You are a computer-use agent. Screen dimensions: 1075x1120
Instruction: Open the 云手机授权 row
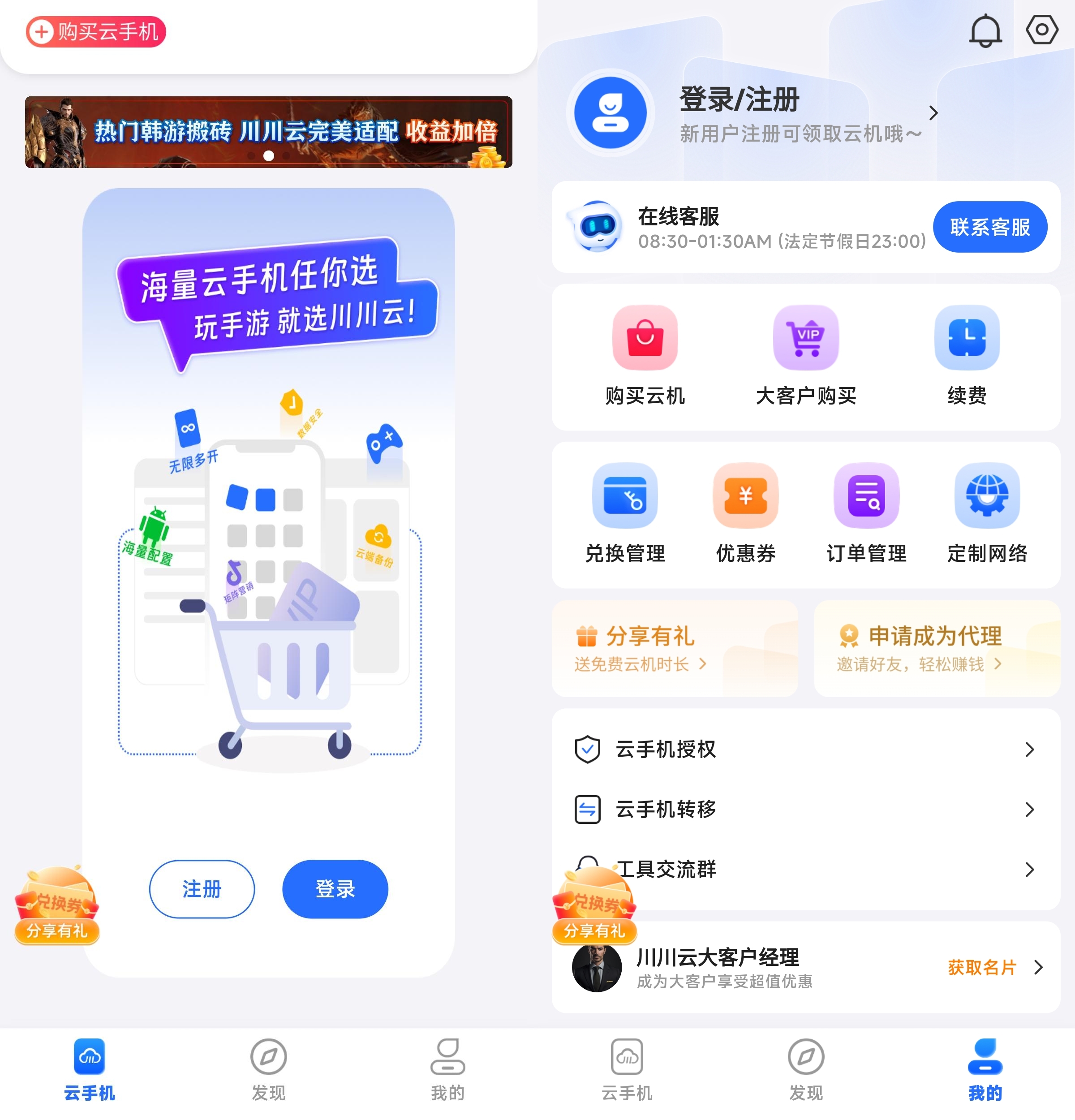tap(805, 749)
